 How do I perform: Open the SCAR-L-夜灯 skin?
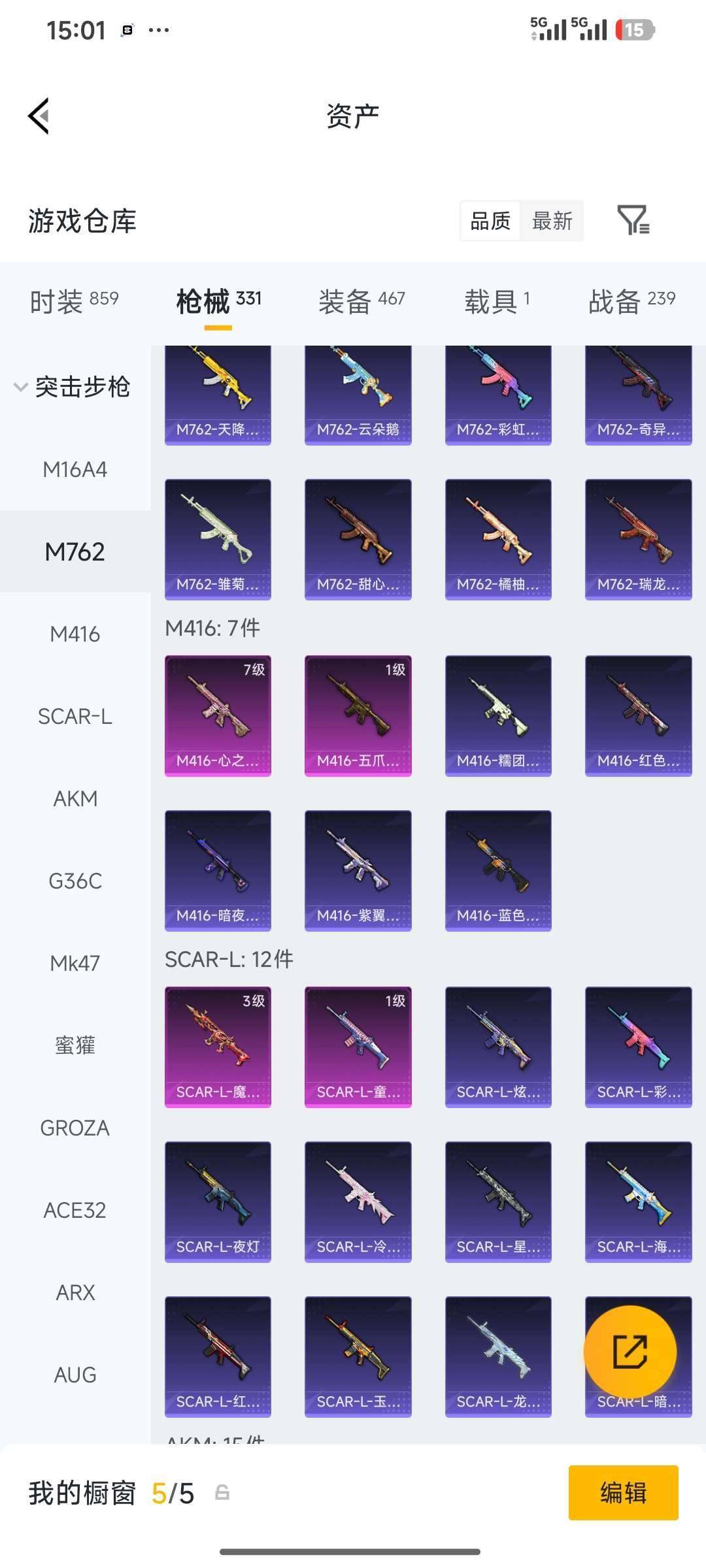coord(218,1201)
